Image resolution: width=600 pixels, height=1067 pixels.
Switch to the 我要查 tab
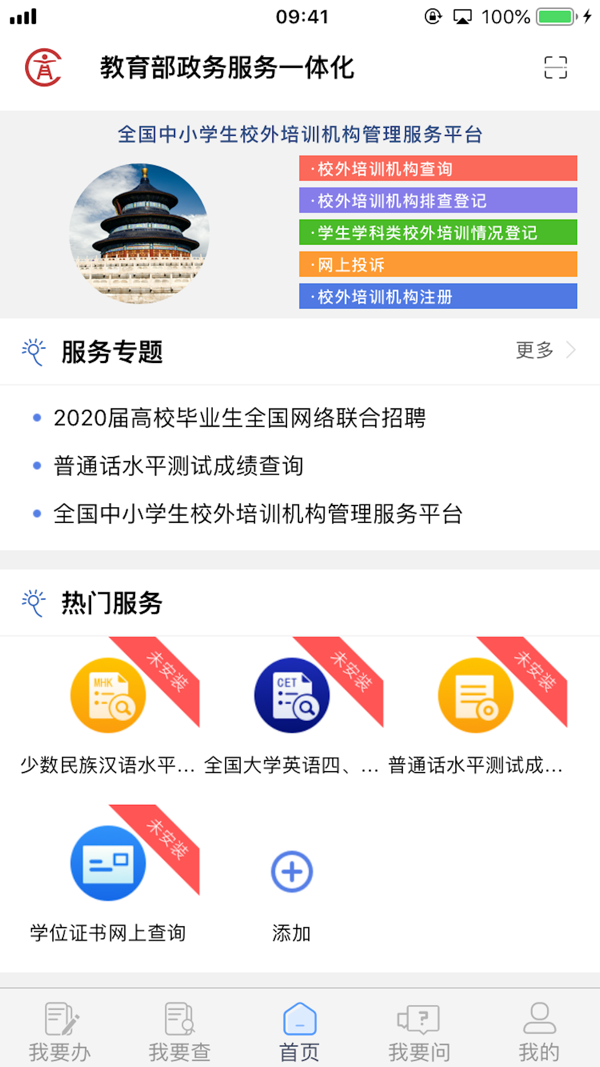(180, 1031)
